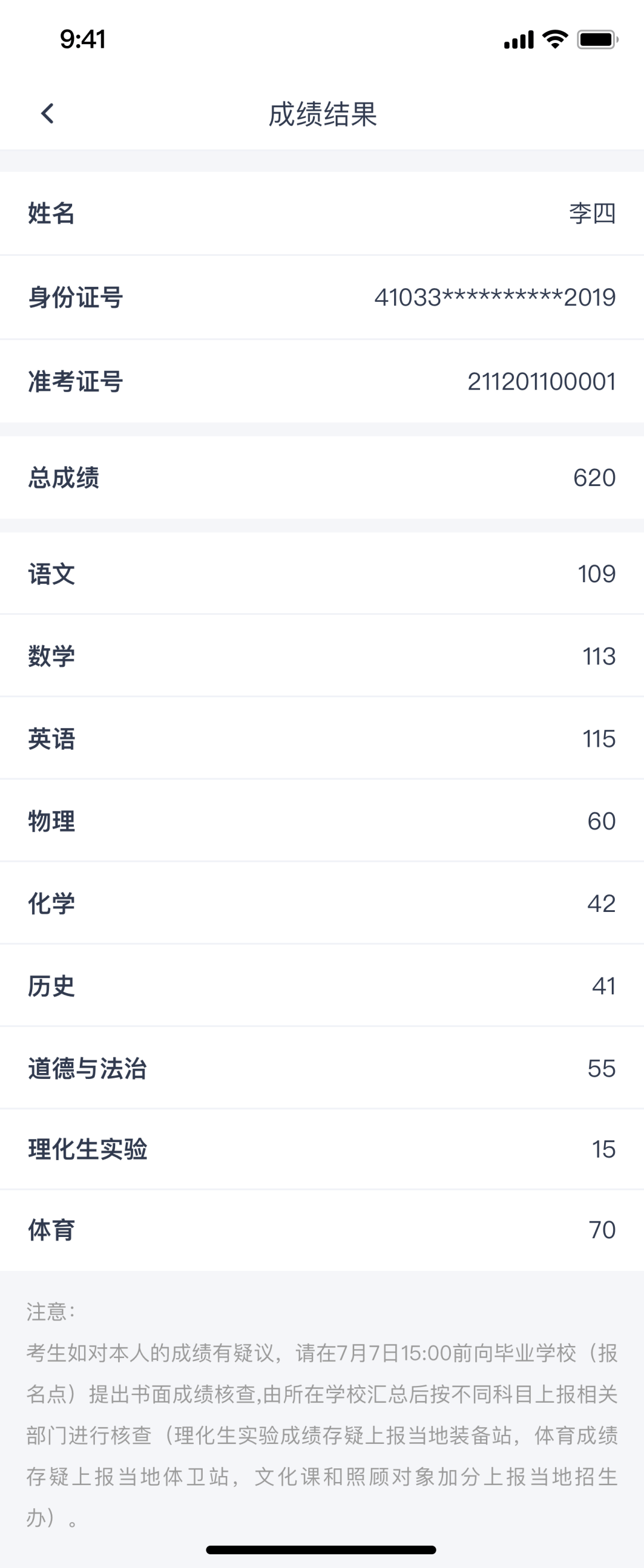The width and height of the screenshot is (644, 1568).
Task: Select the 英语 subject row
Action: pyautogui.click(x=322, y=738)
